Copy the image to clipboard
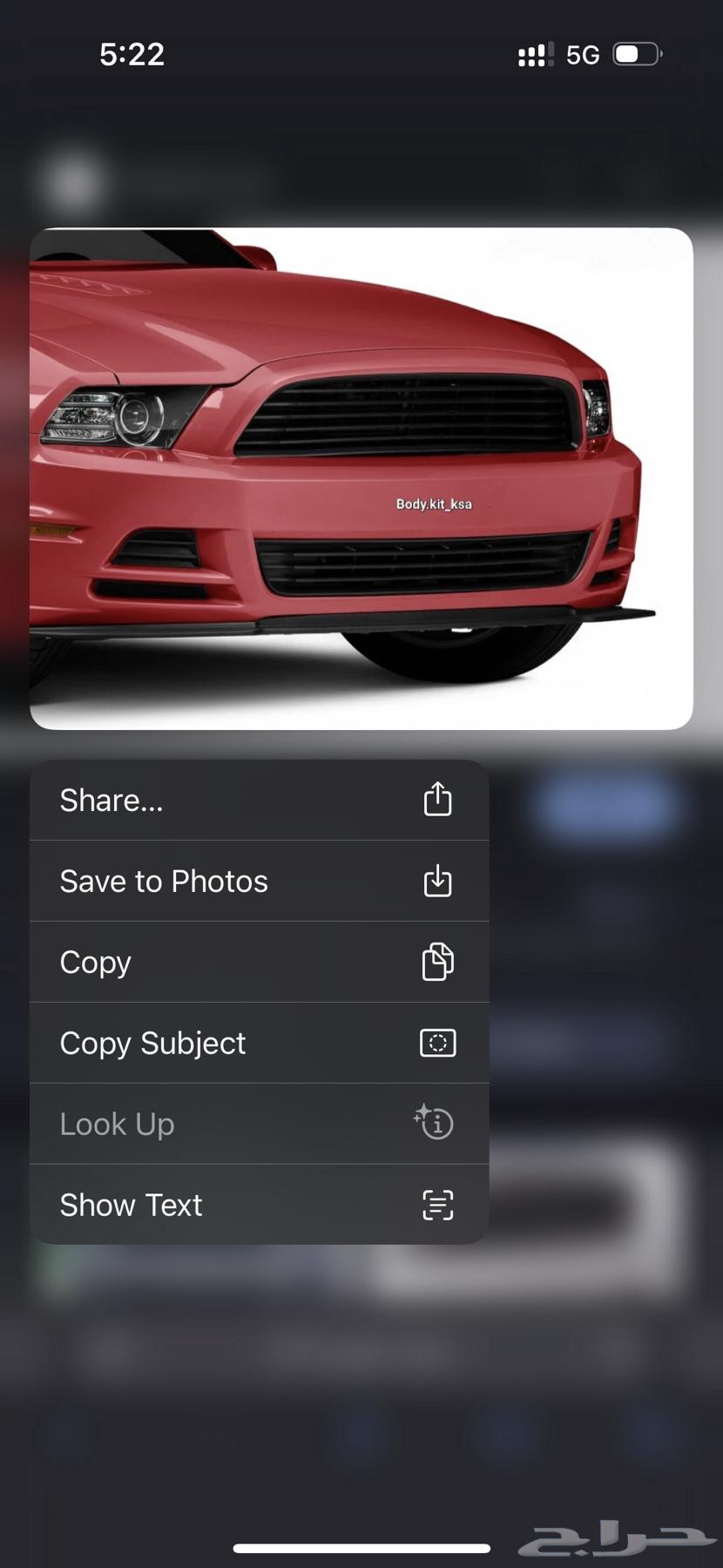The image size is (723, 1568). click(259, 962)
